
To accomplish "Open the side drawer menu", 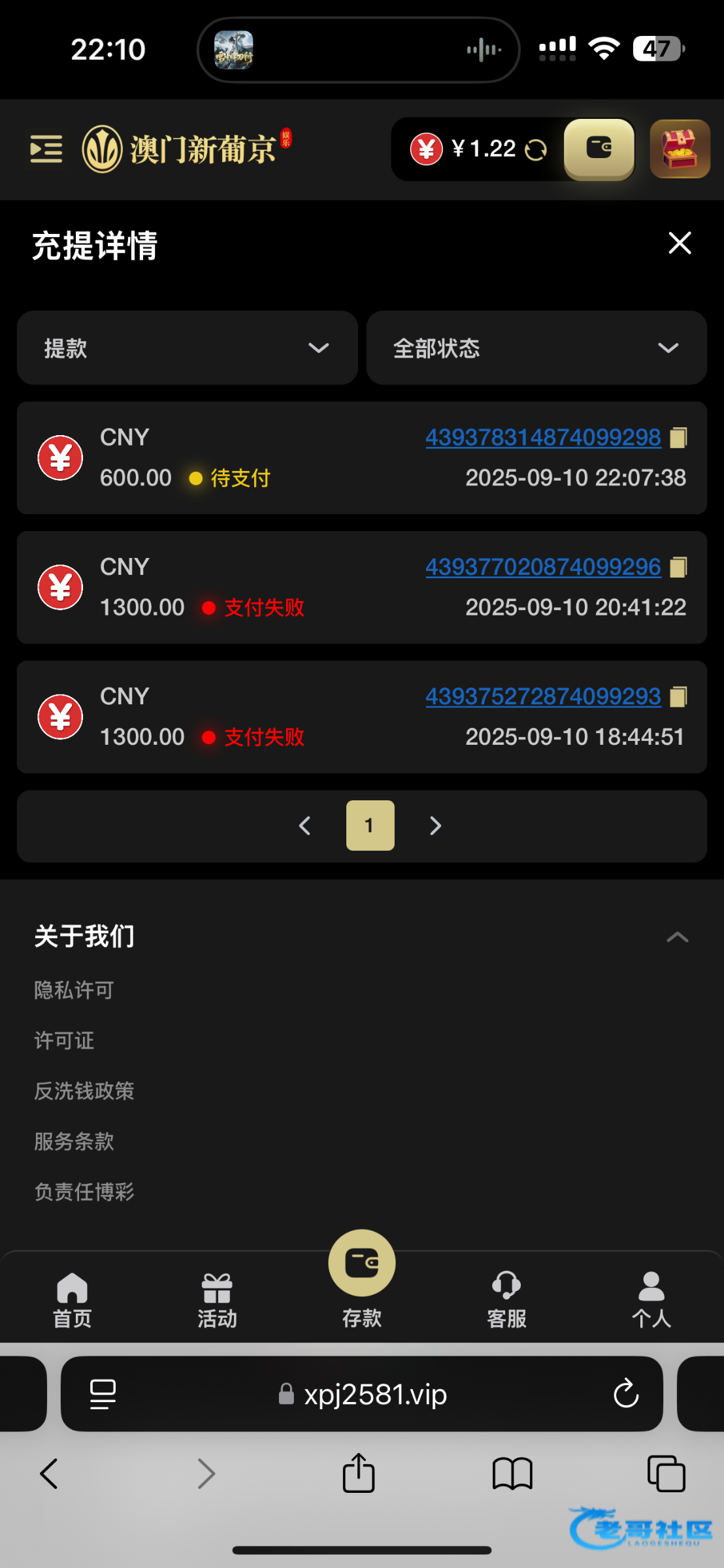I will click(46, 149).
